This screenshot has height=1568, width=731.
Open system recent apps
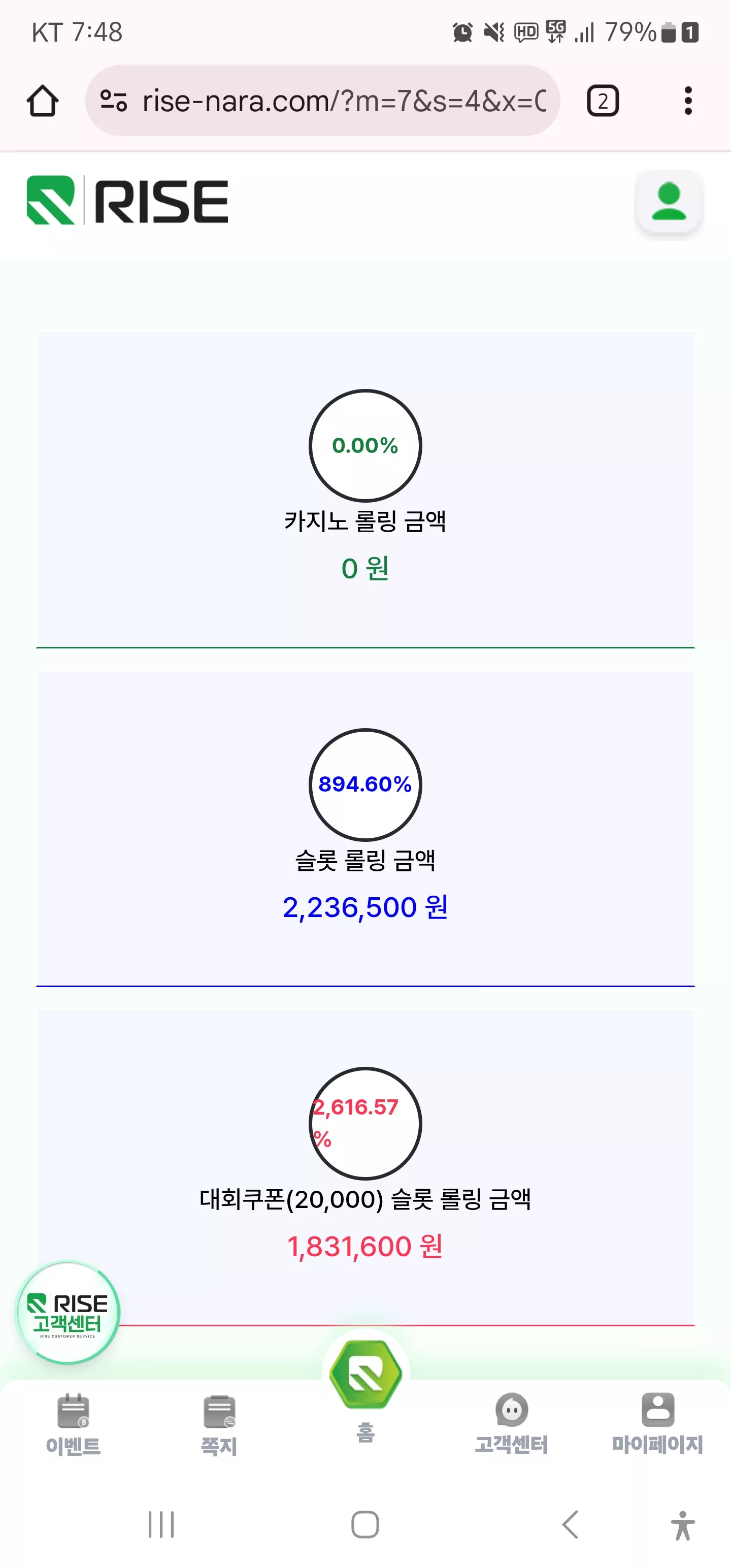click(x=161, y=1525)
